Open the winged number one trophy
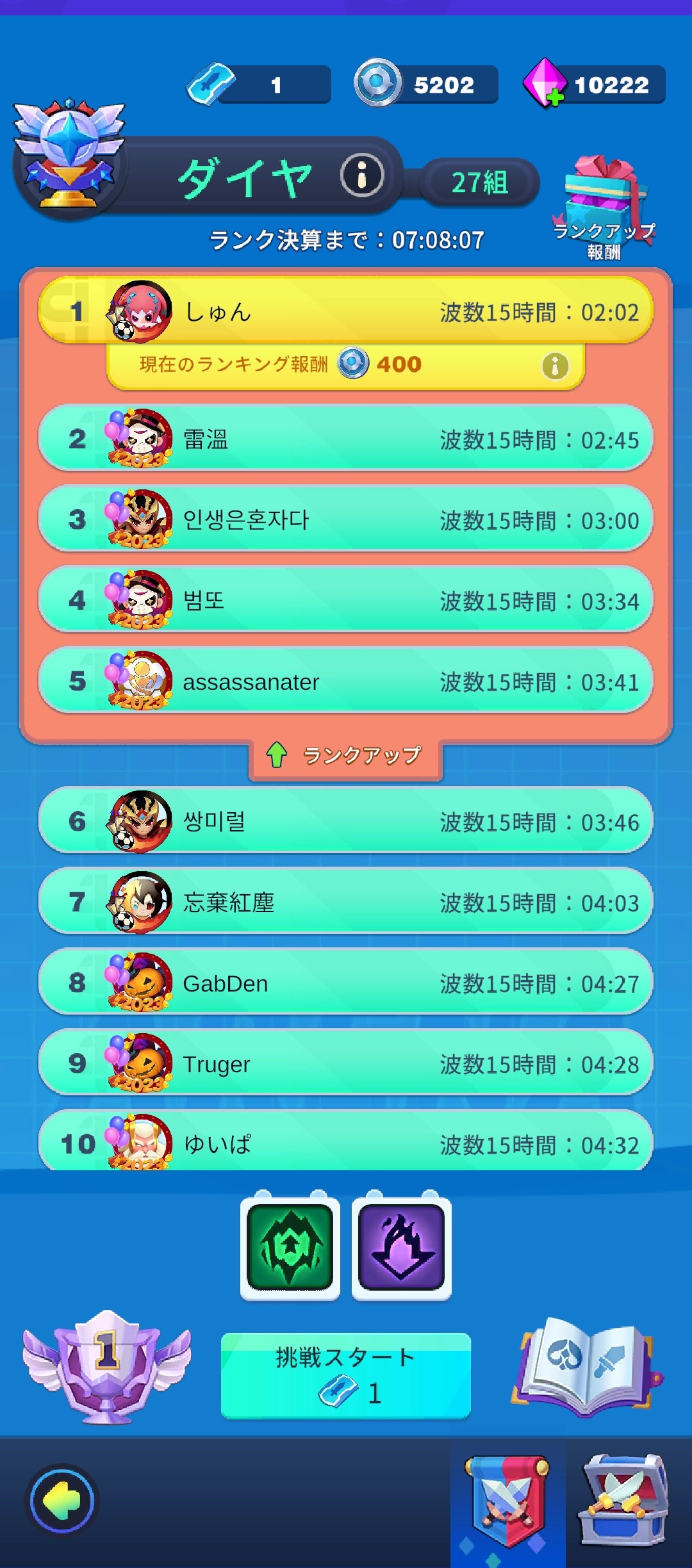The image size is (692, 1568). (107, 1367)
